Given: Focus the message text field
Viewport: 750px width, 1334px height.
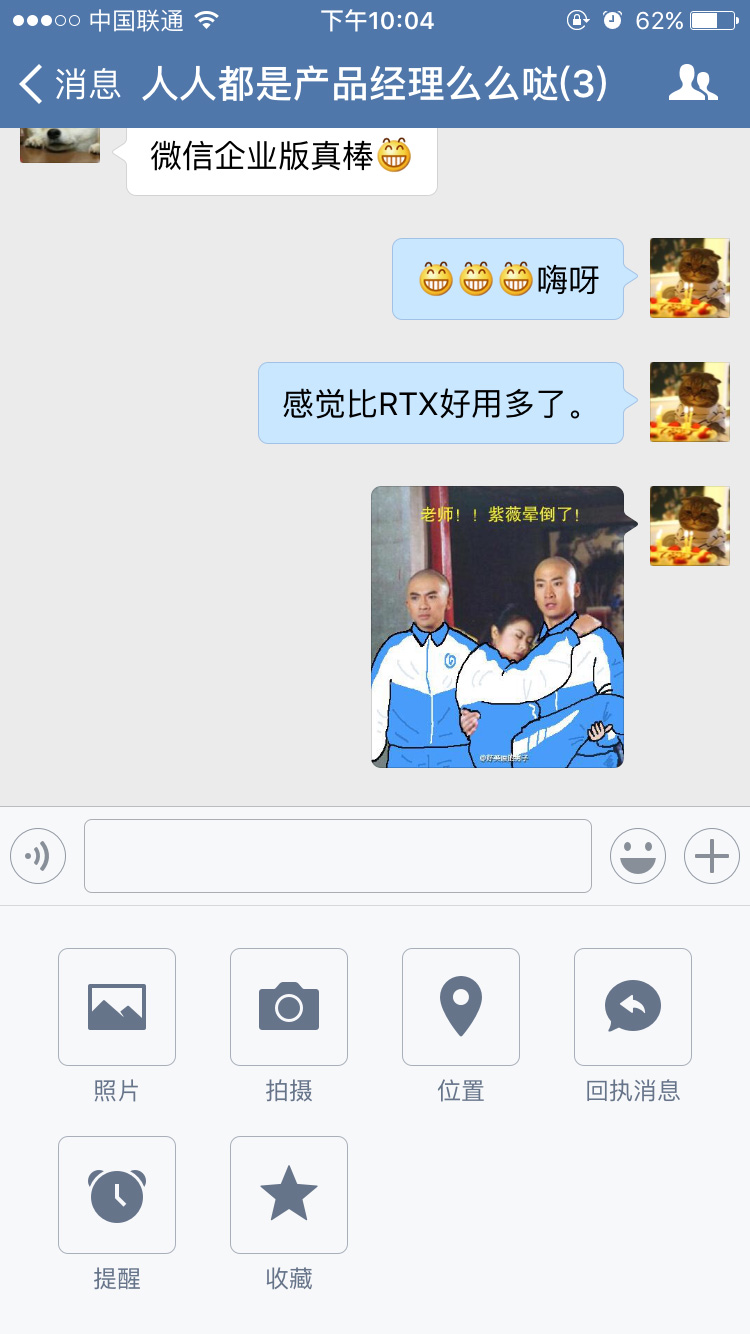Looking at the screenshot, I should point(338,856).
